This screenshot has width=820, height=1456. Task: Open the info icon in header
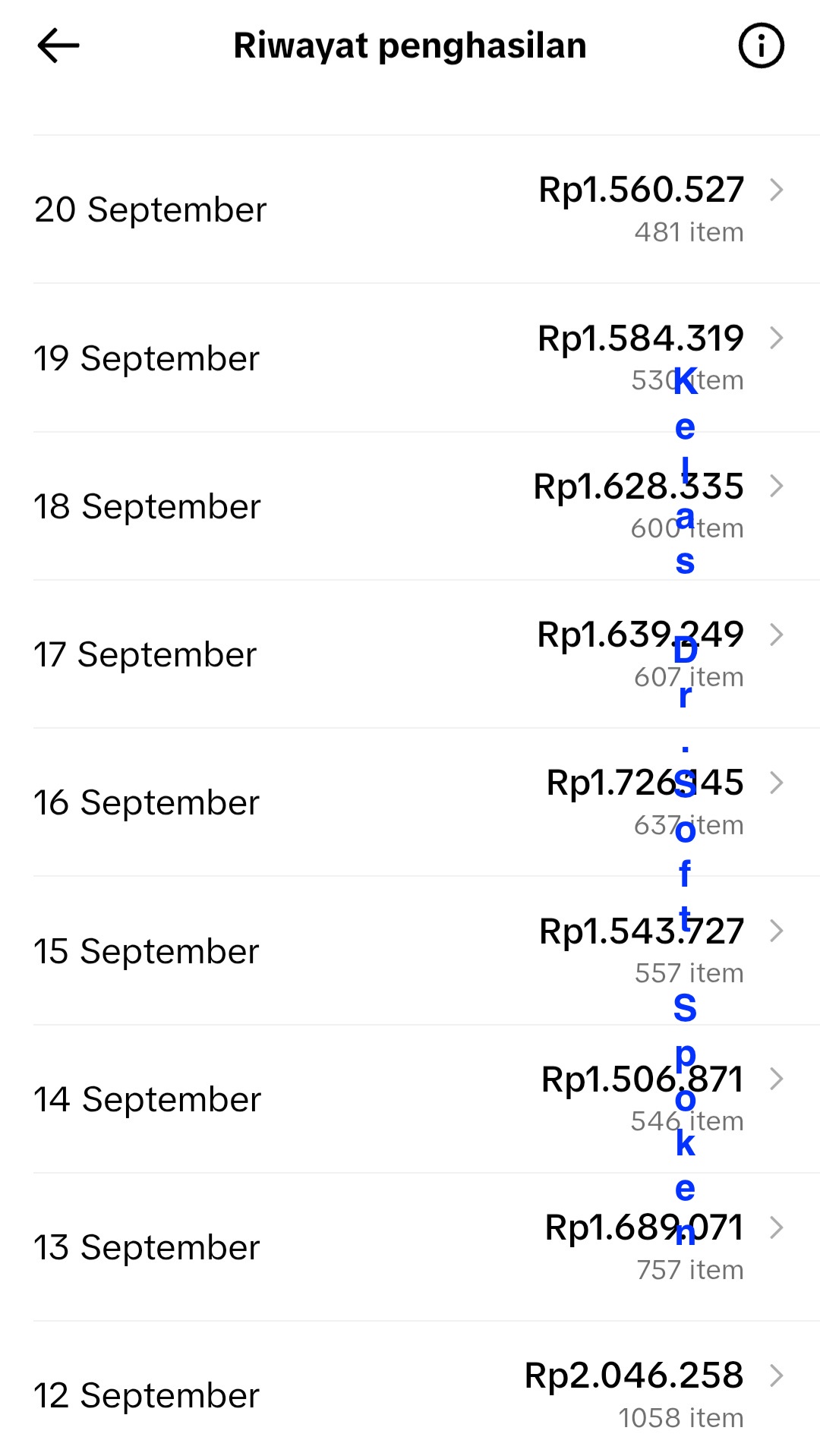[761, 46]
